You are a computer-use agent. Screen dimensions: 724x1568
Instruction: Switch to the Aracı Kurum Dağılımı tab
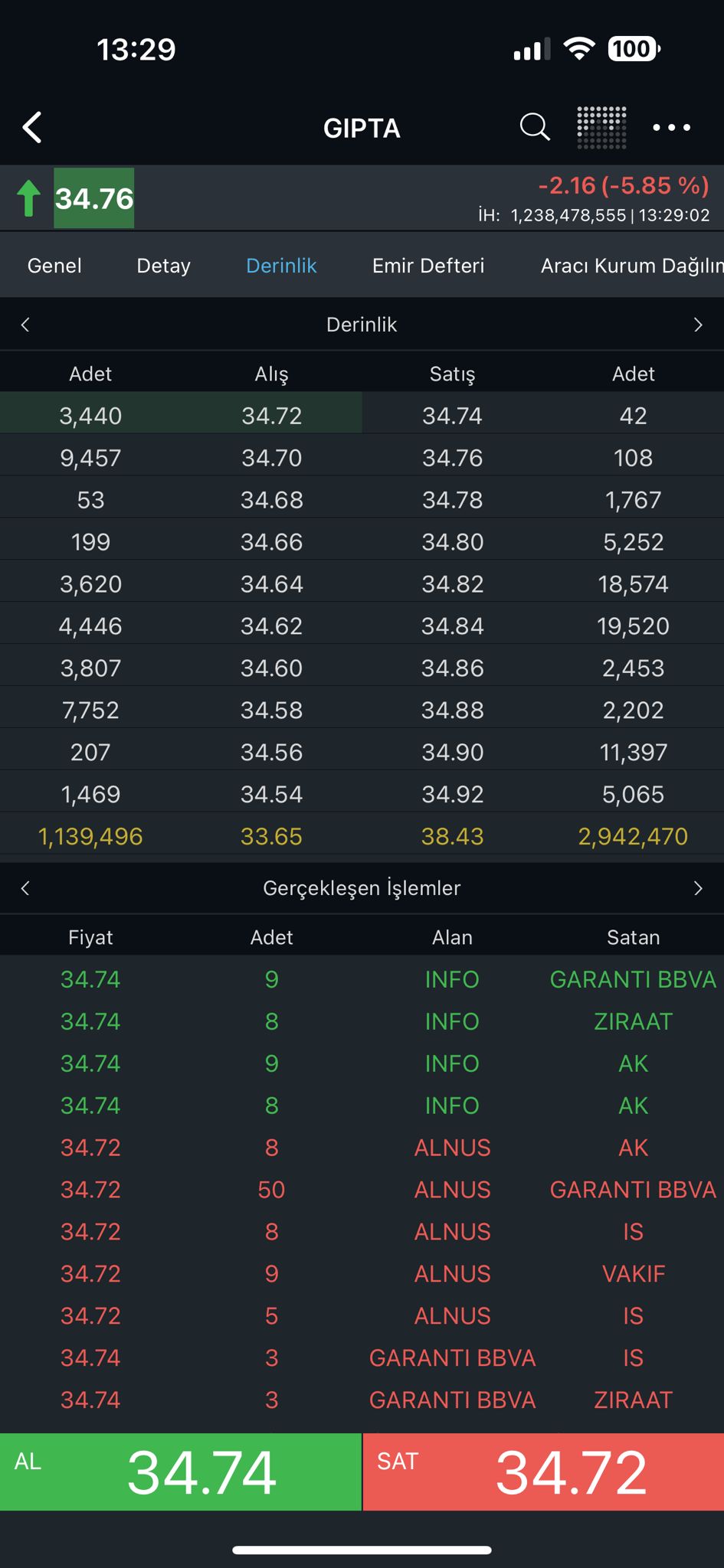[x=632, y=266]
